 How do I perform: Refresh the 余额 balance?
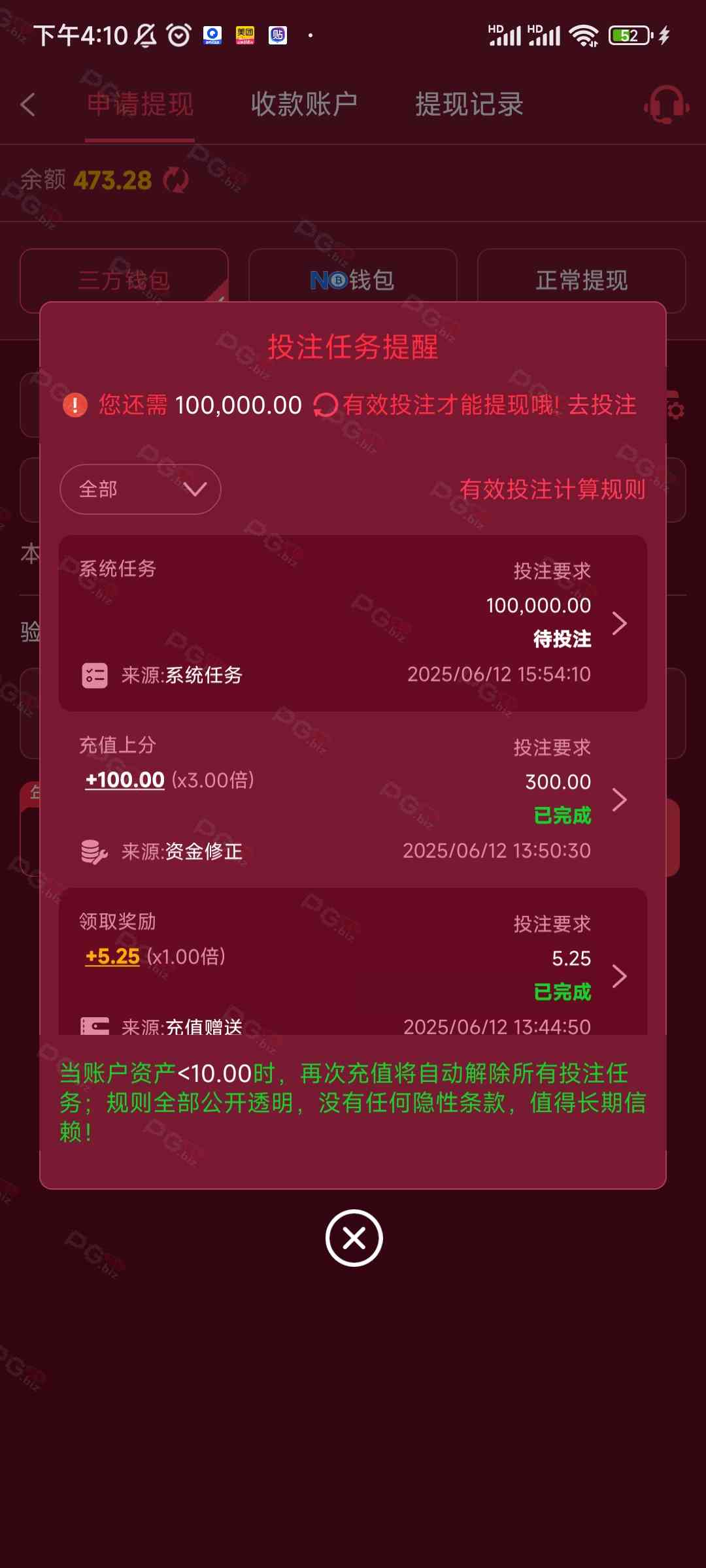pos(175,180)
